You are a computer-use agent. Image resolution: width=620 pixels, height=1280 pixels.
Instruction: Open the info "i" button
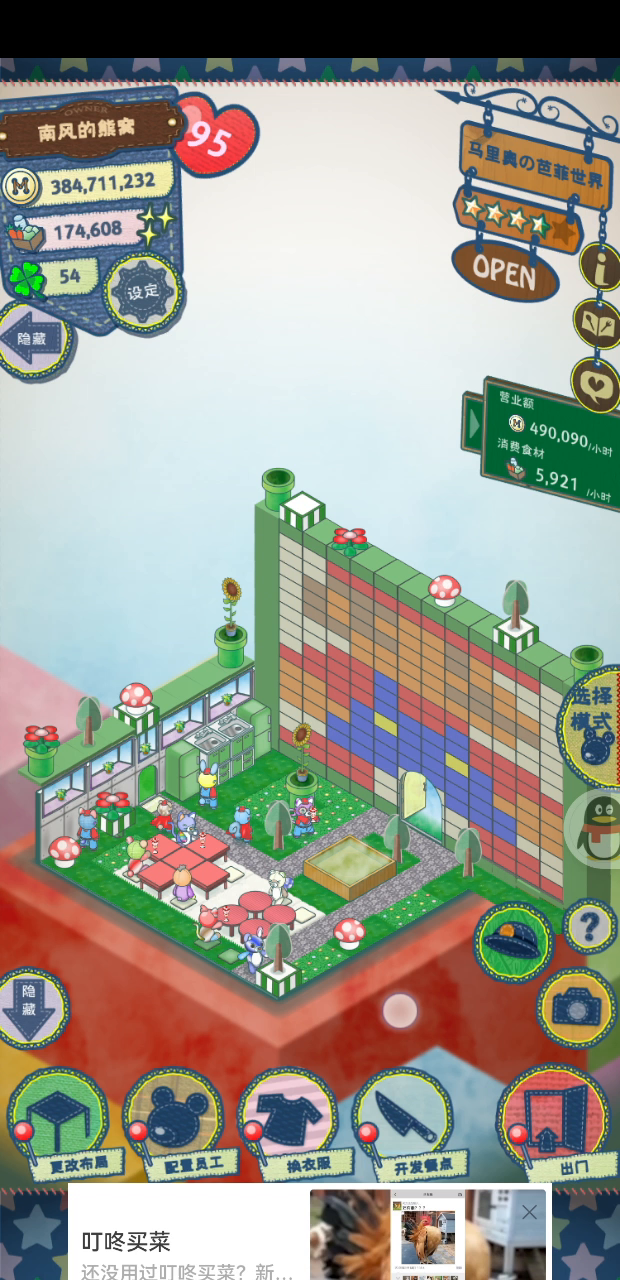click(x=599, y=266)
